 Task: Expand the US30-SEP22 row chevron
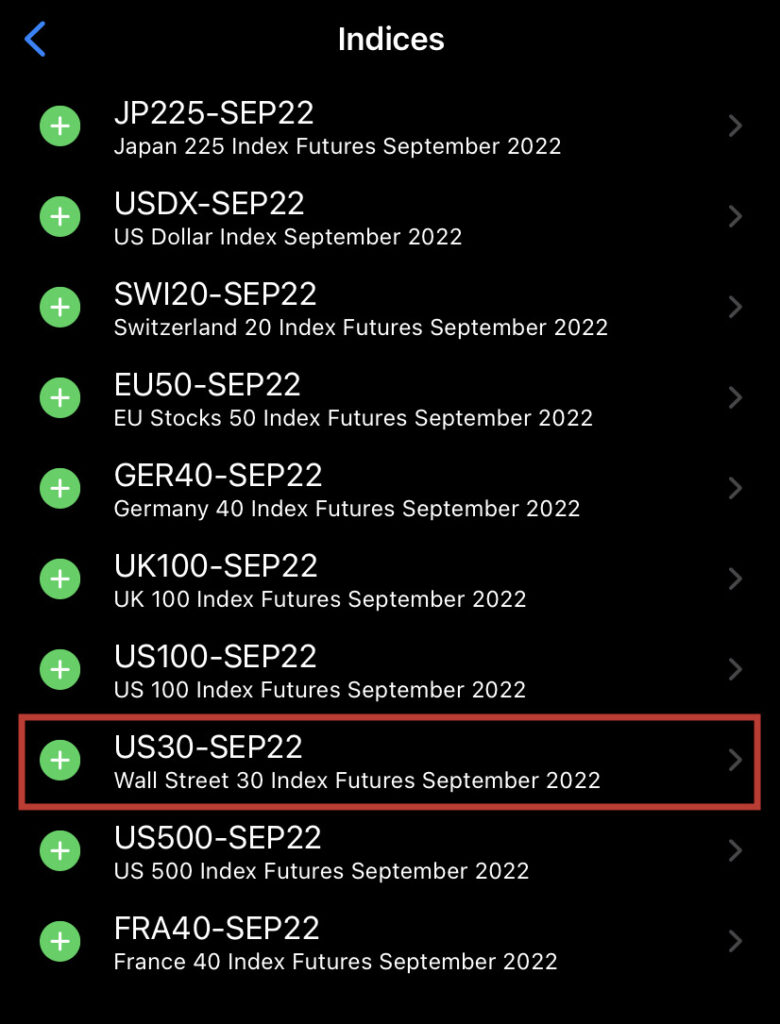point(734,760)
